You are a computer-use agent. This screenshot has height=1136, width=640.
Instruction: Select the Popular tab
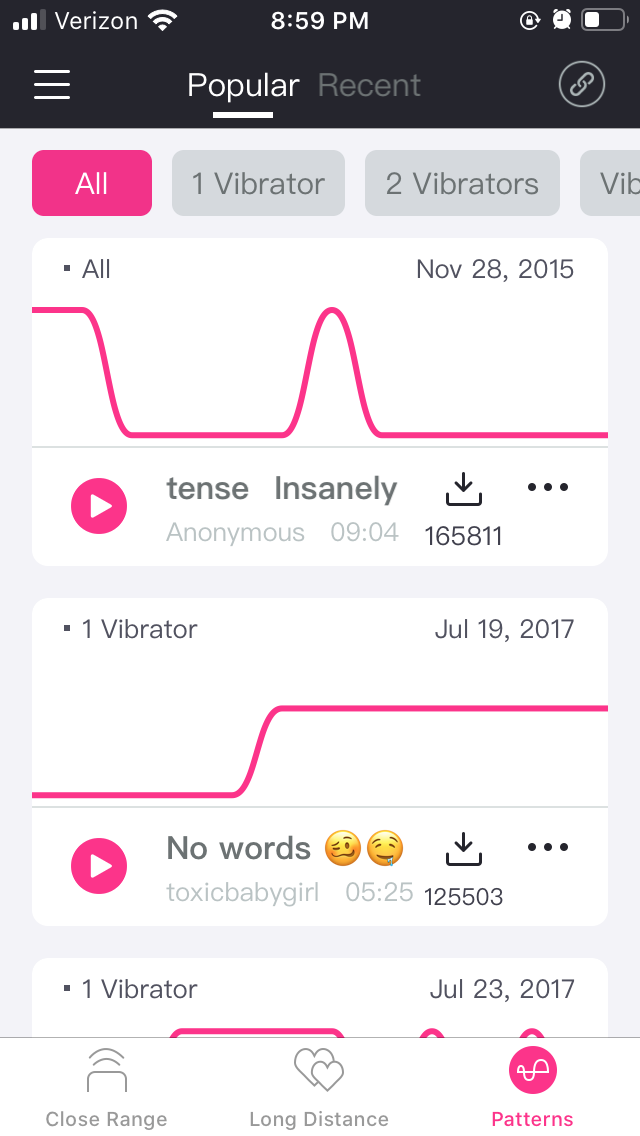[243, 86]
